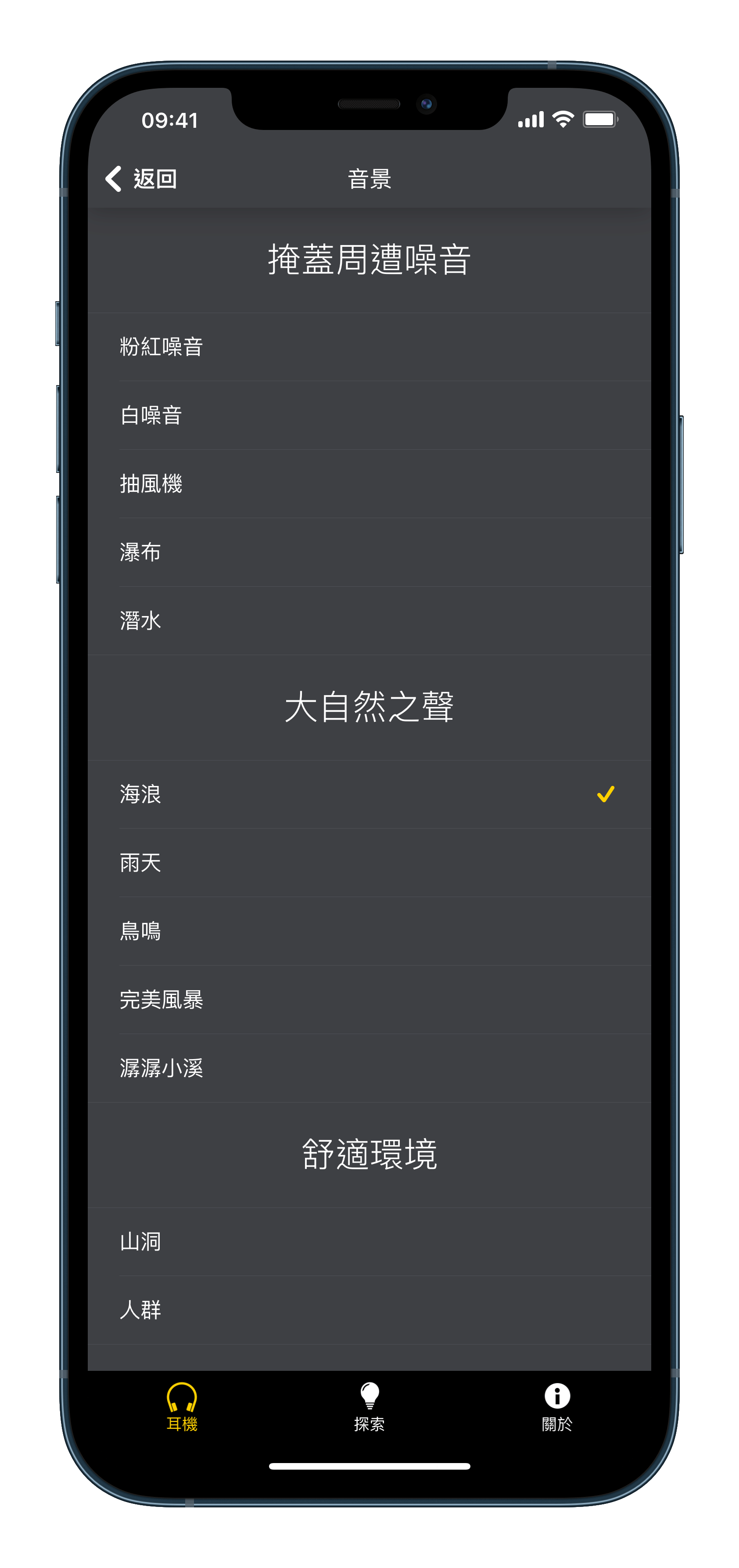Pick the 瀑布 soundscape
The height and width of the screenshot is (1568, 739).
point(369,552)
